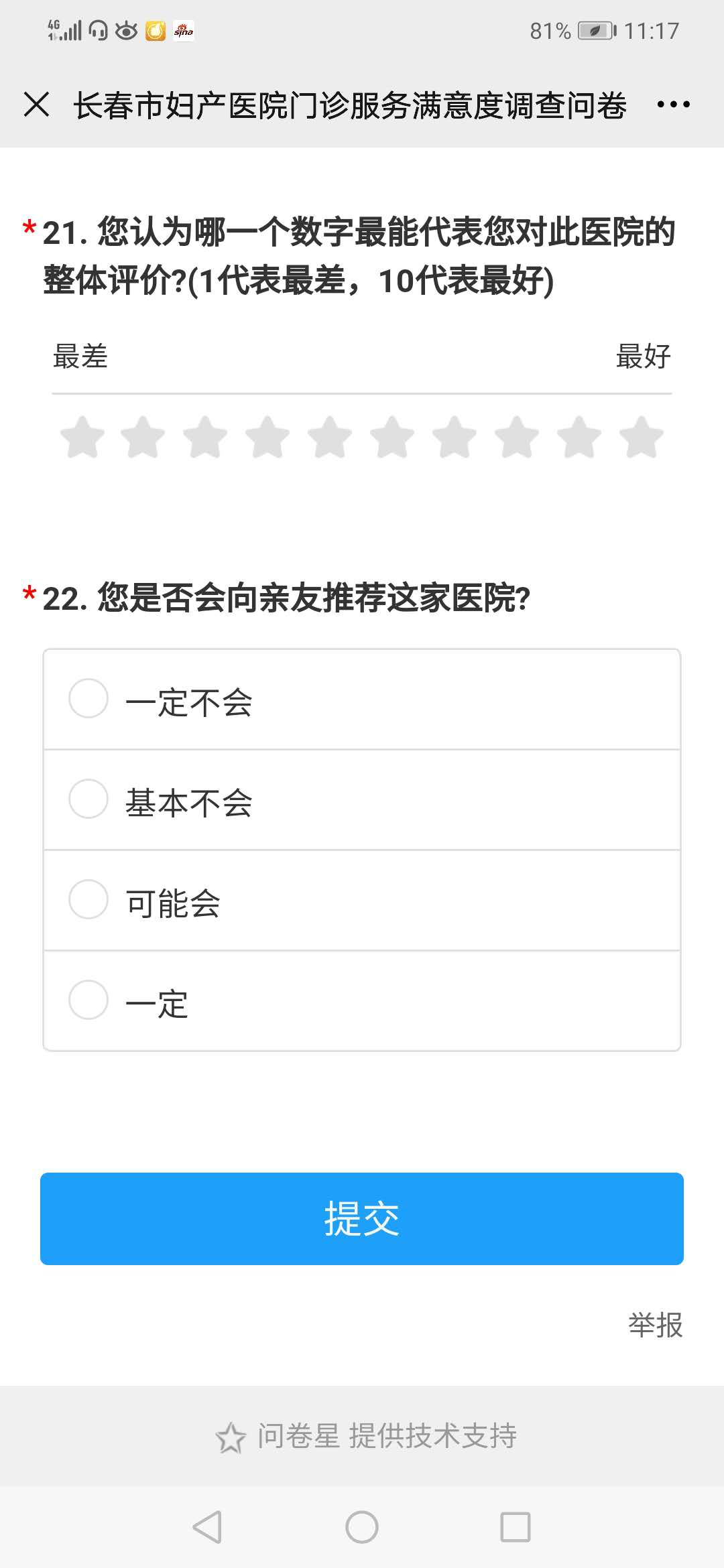
Task: Tap the 举报 report link
Action: (655, 1325)
